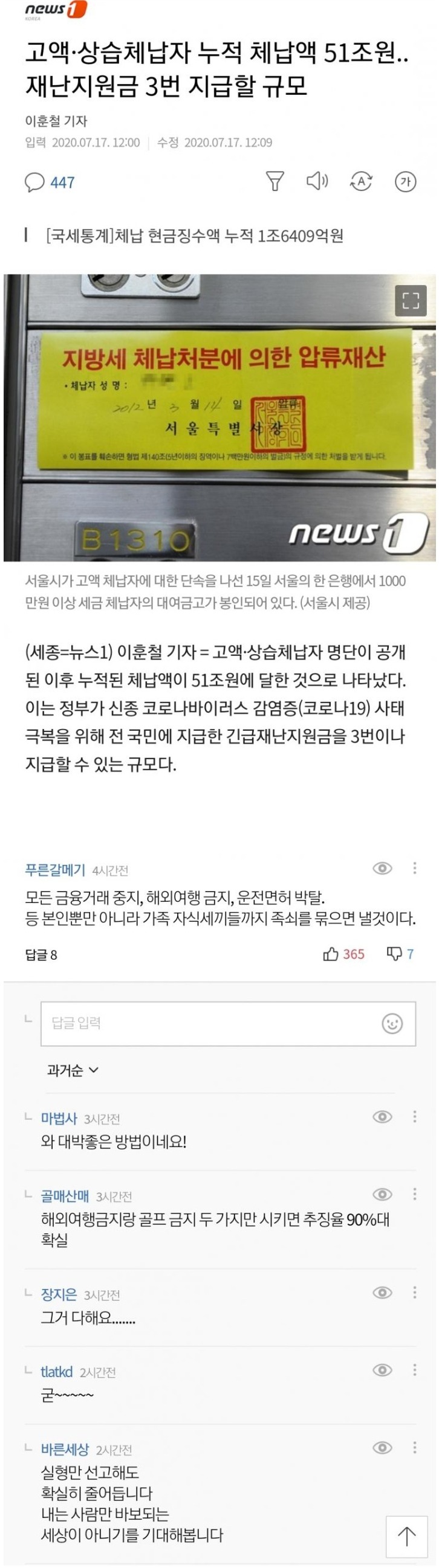Open more options on 바른세상's reply
This screenshot has height=1568, width=439.
coord(415,1447)
